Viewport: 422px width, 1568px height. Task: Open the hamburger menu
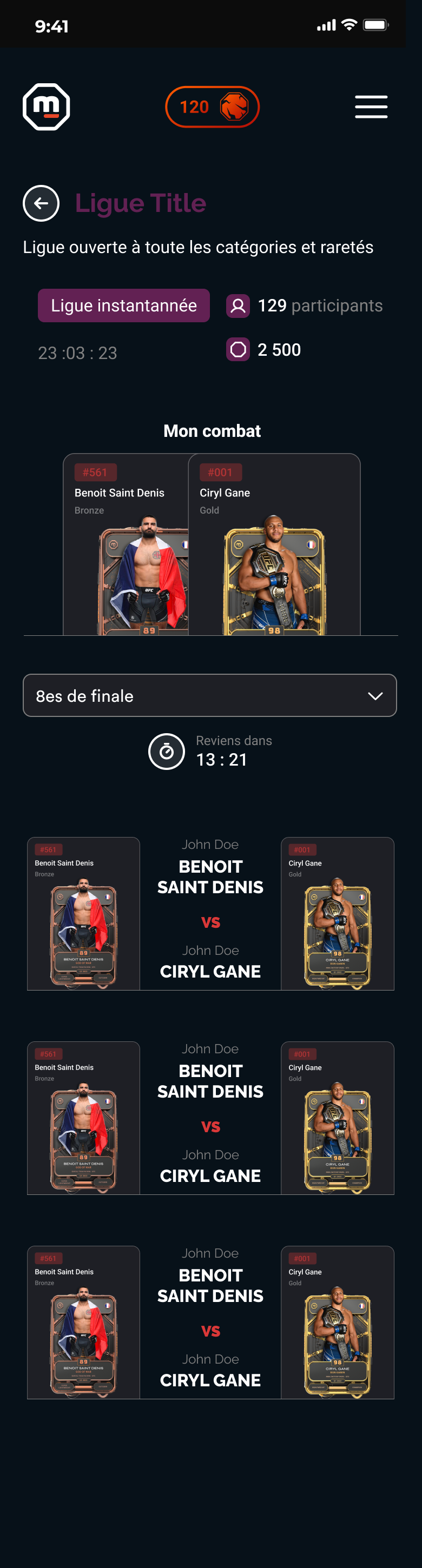click(x=371, y=107)
